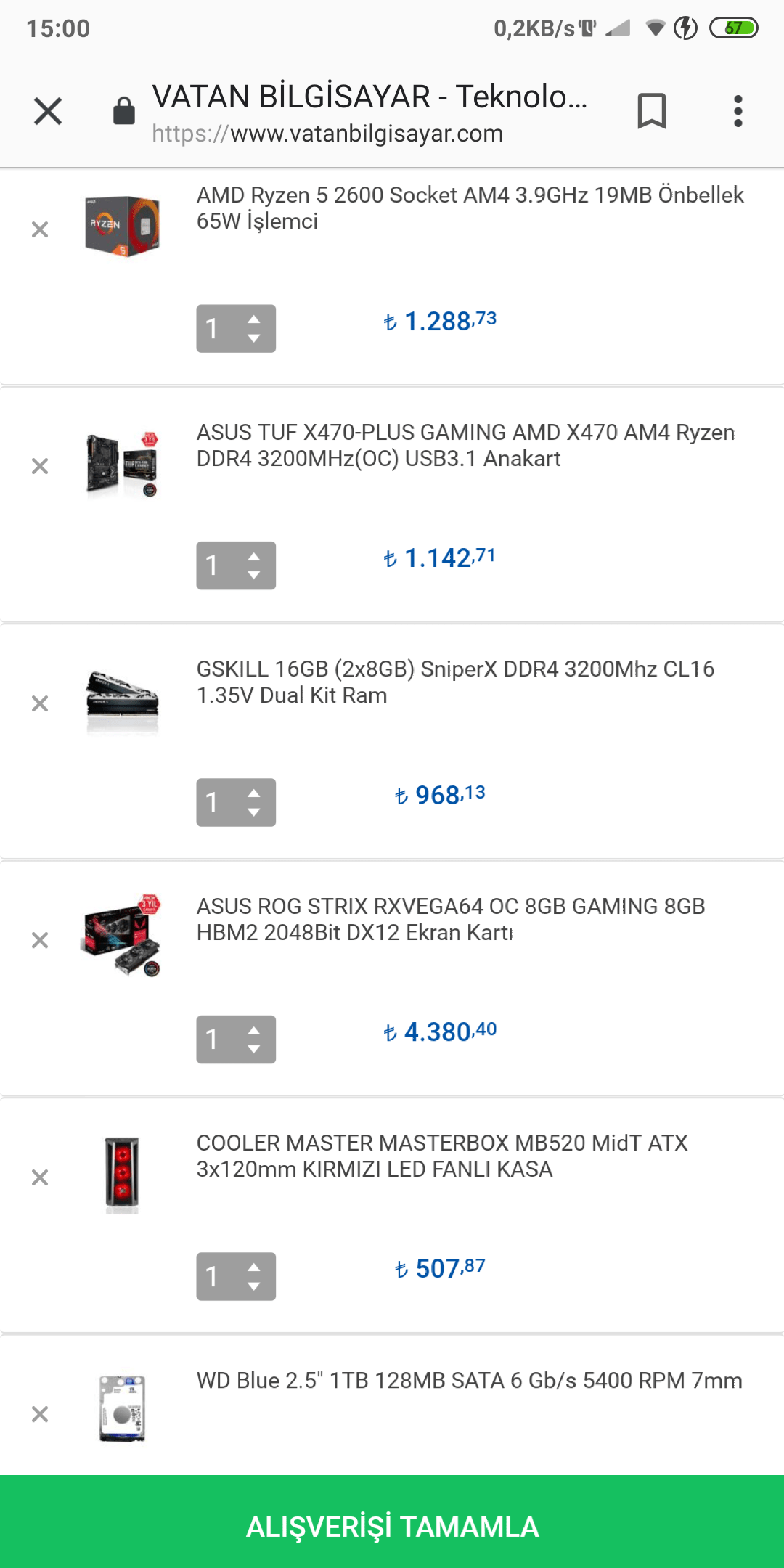This screenshot has height=1568, width=784.
Task: Increase quantity of AMD Ryzen 5 2600
Action: click(x=253, y=319)
